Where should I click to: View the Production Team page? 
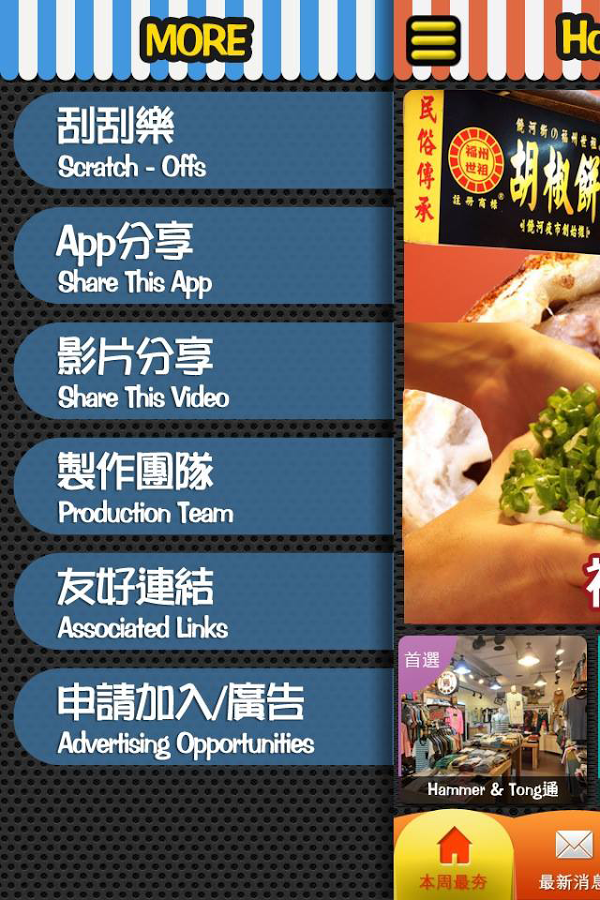204,486
